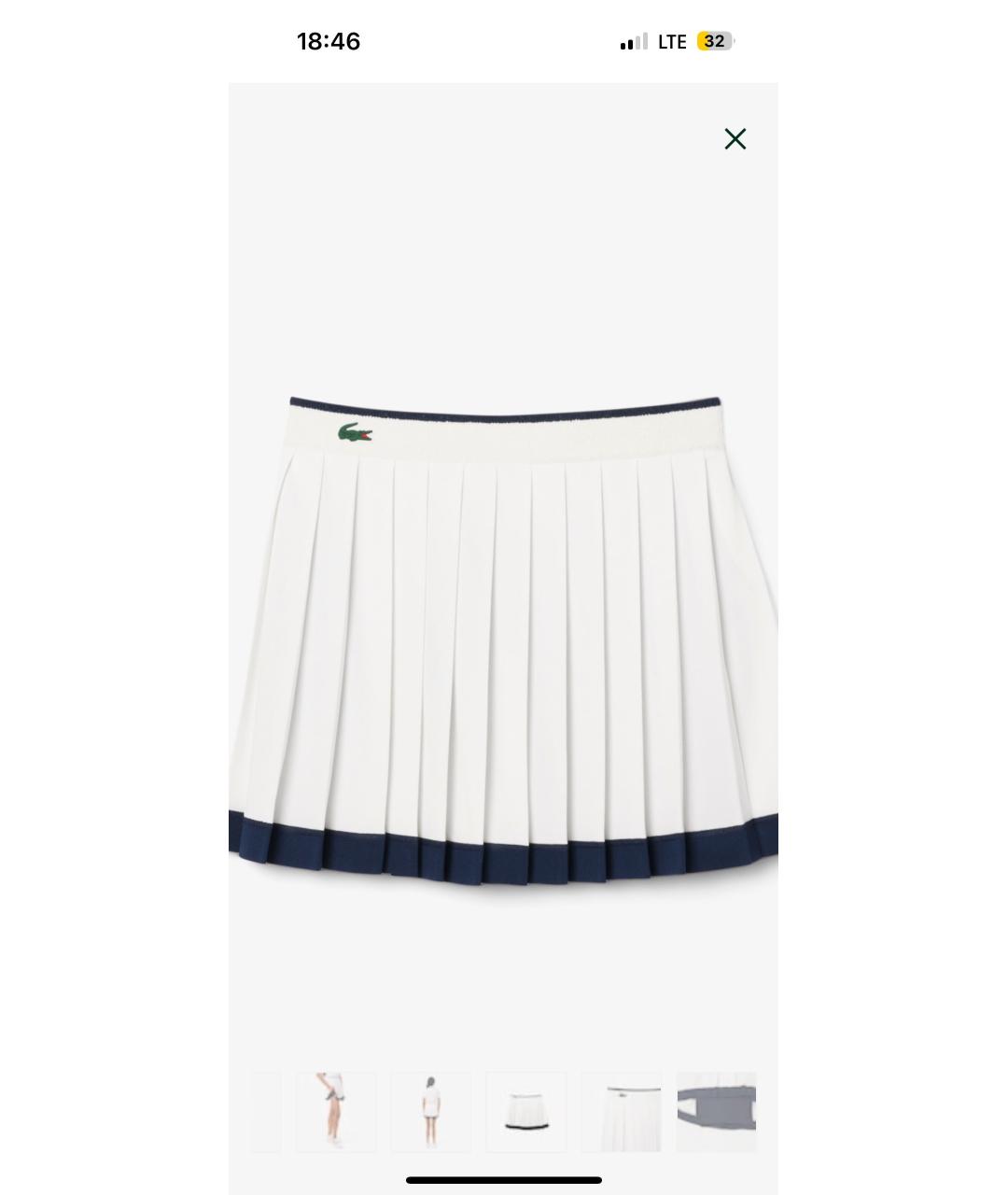
Task: Close the product image viewer
Action: coord(735,139)
